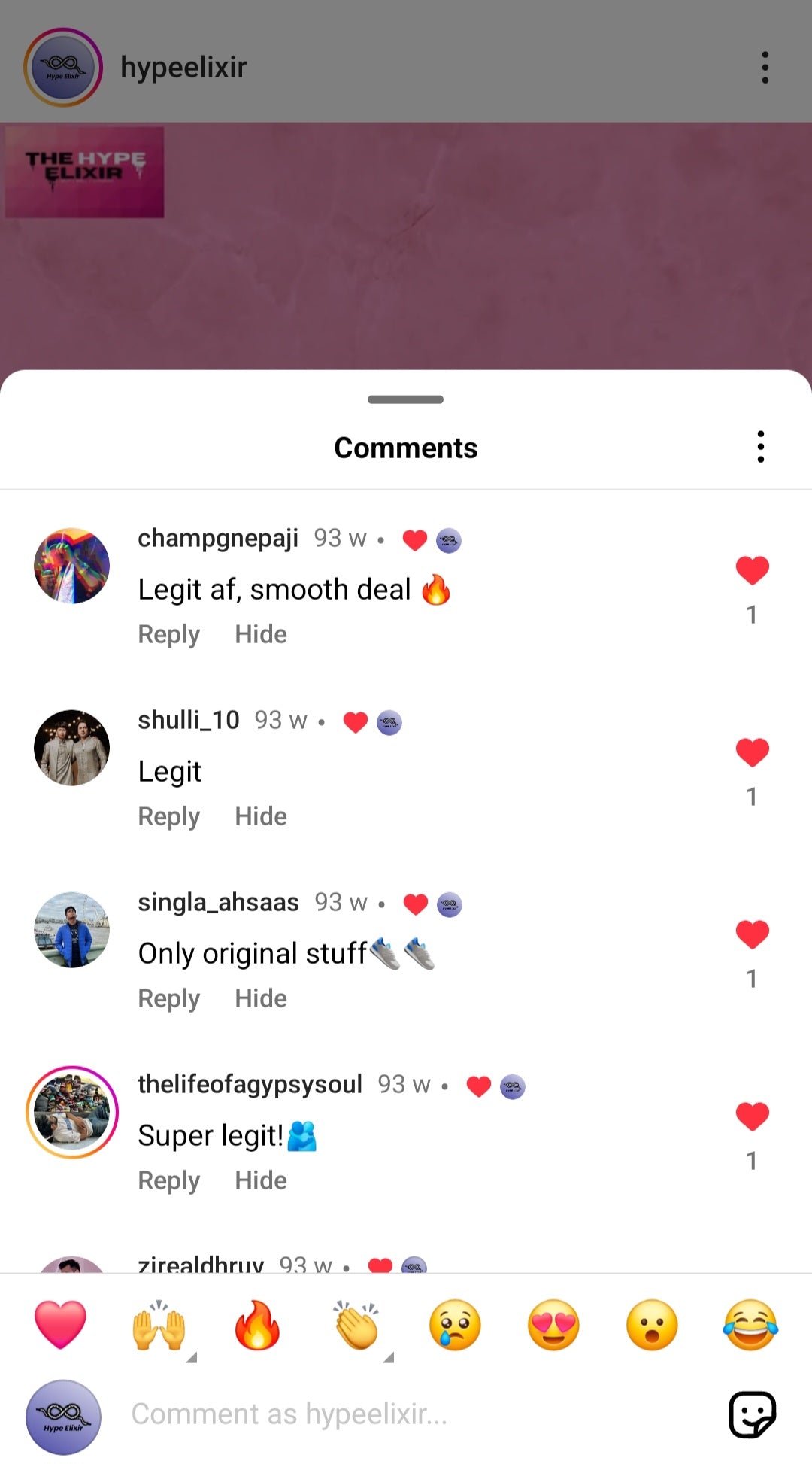Image resolution: width=812 pixels, height=1464 pixels.
Task: View champgnepaji's profile photo
Action: 72,566
